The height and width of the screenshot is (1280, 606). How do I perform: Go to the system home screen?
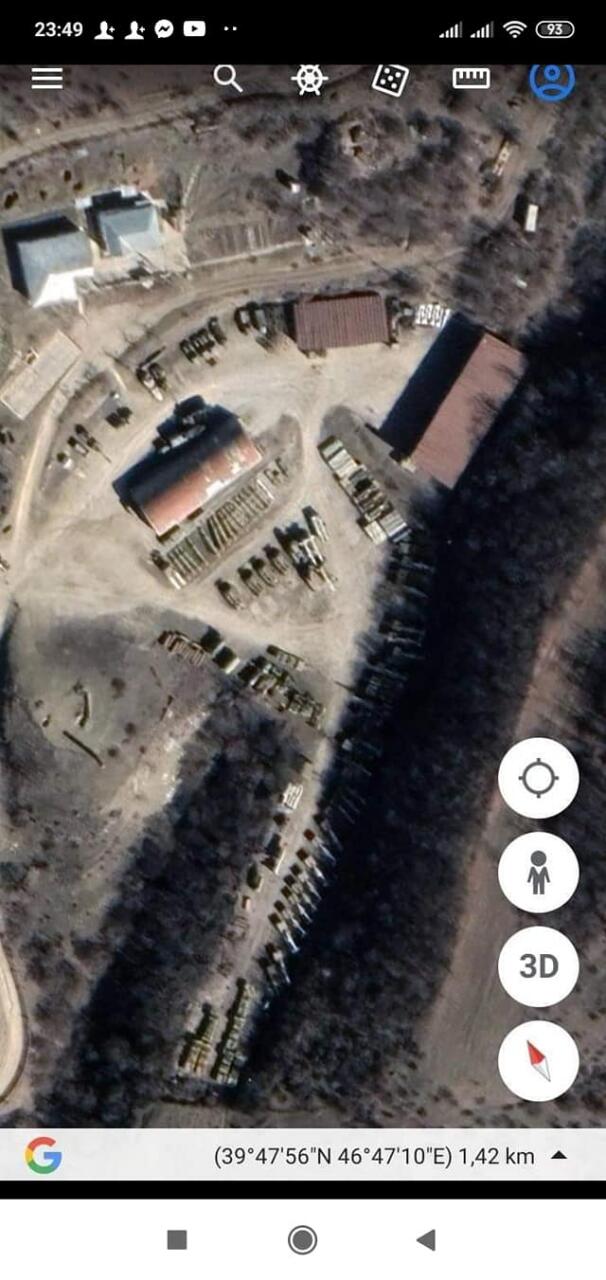click(x=302, y=1240)
